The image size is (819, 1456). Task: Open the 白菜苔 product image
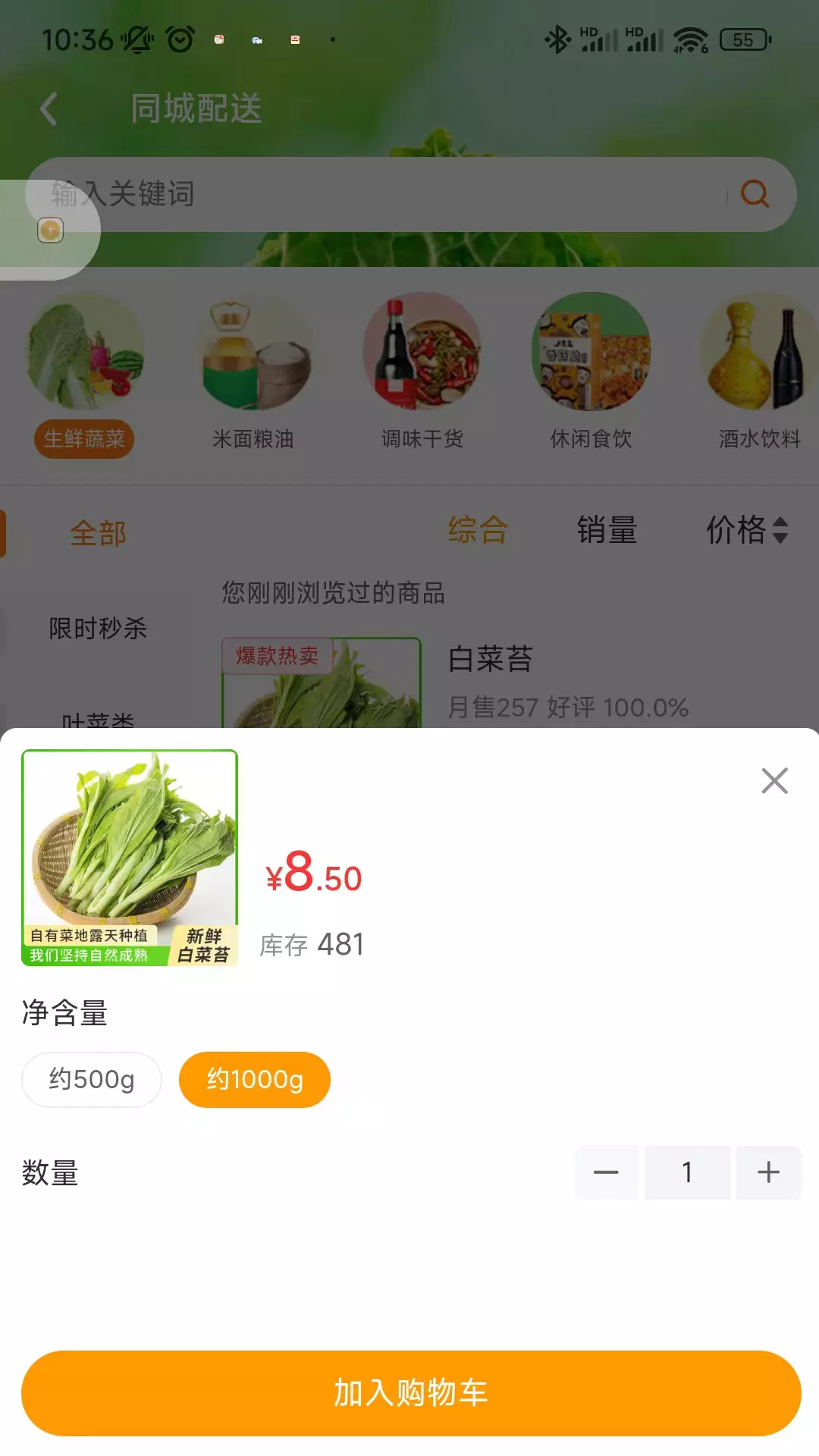[130, 858]
